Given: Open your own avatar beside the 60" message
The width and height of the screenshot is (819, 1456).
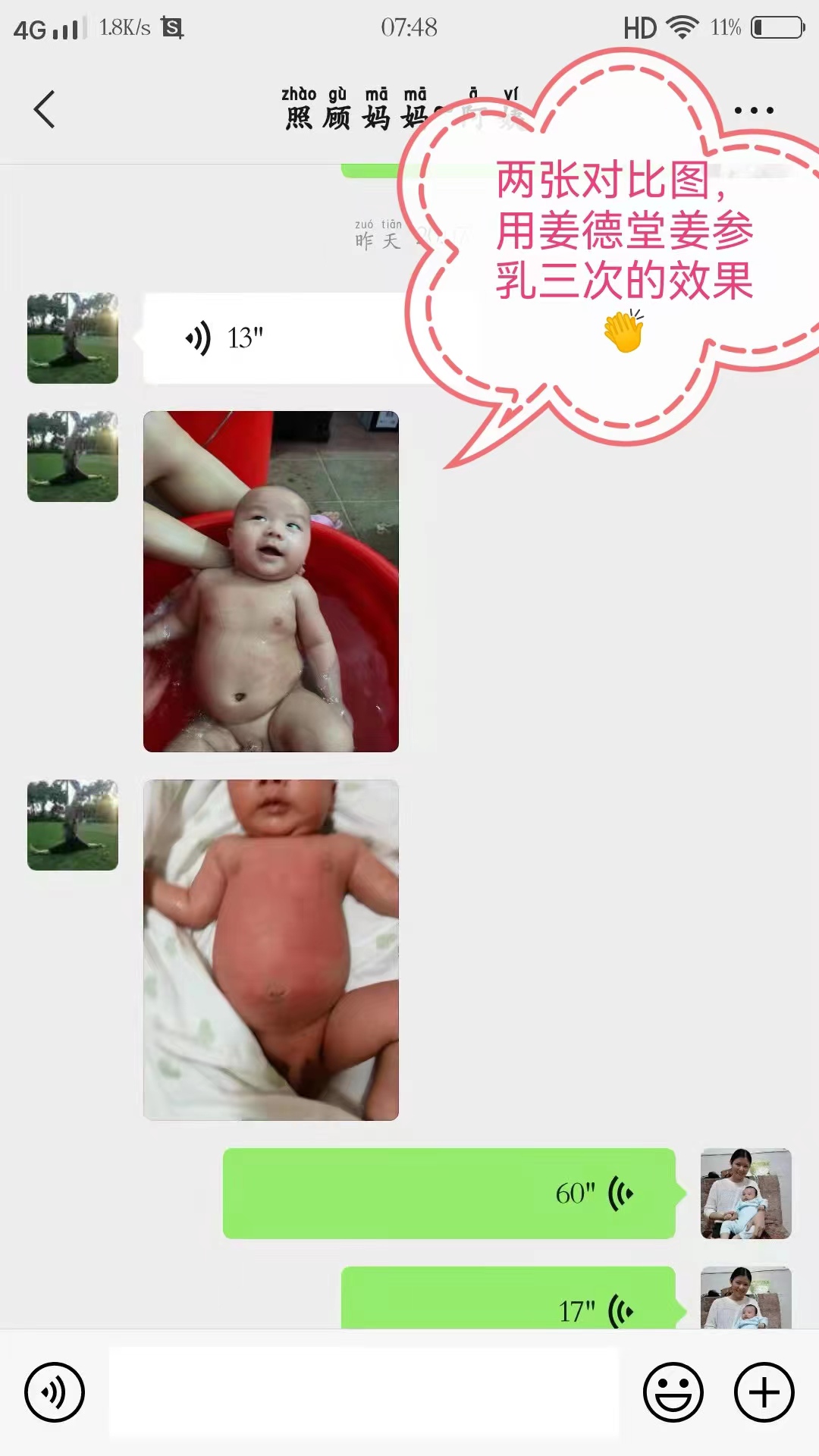Looking at the screenshot, I should 745,1194.
